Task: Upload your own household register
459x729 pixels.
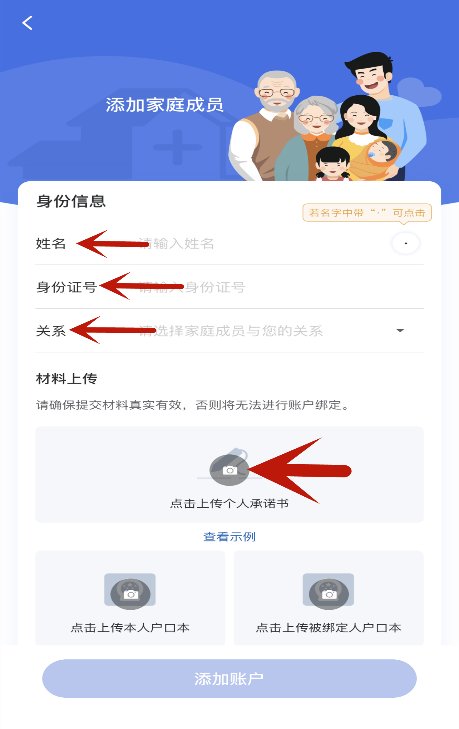Action: [x=130, y=598]
